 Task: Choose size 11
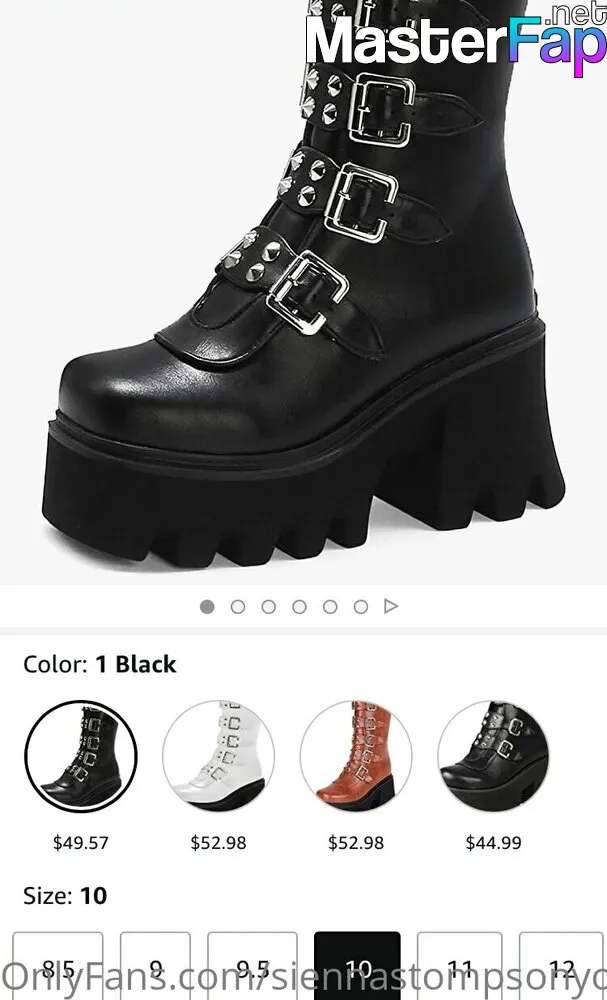459,966
